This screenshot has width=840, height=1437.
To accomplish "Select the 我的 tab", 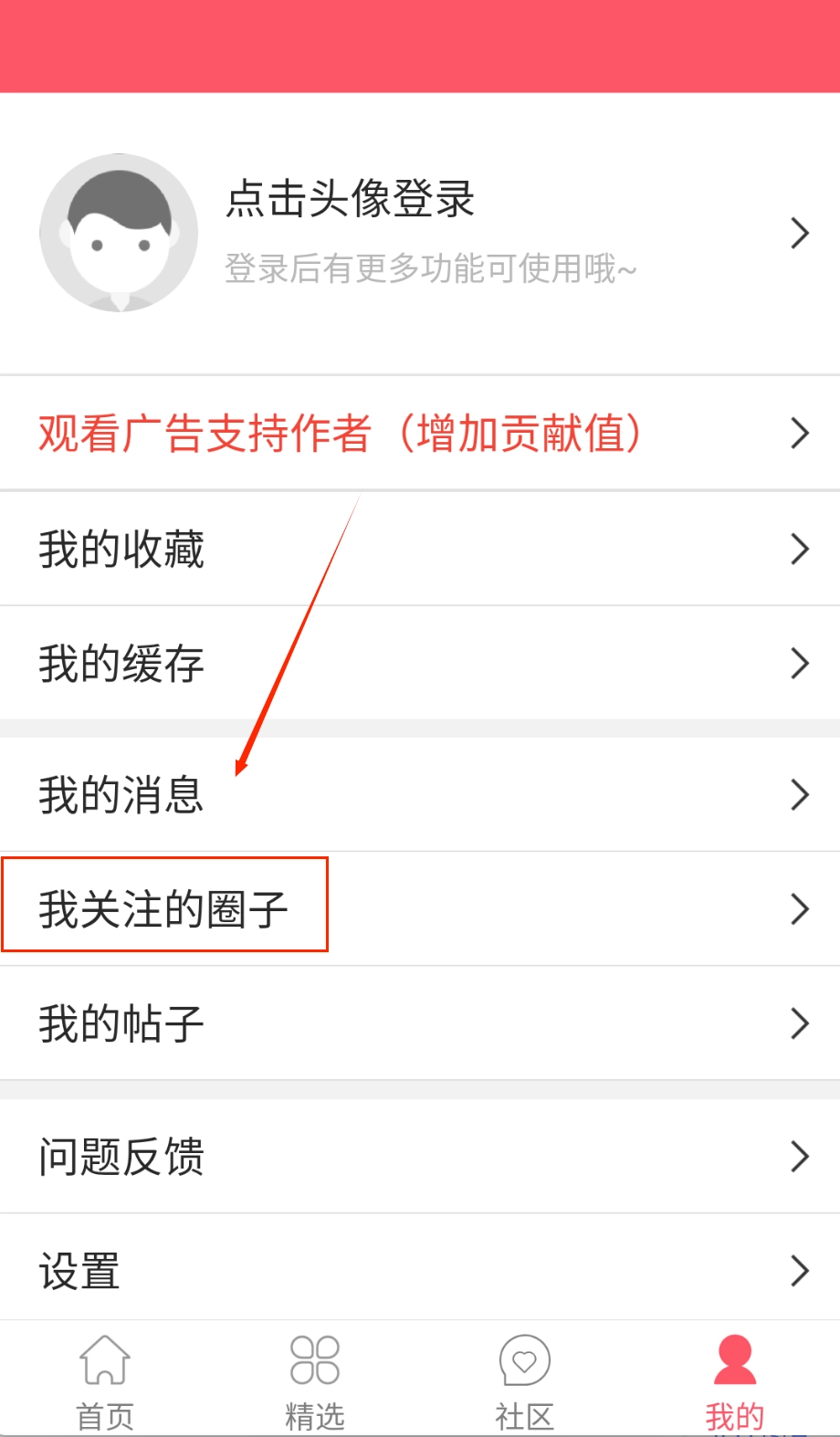I will (734, 1380).
